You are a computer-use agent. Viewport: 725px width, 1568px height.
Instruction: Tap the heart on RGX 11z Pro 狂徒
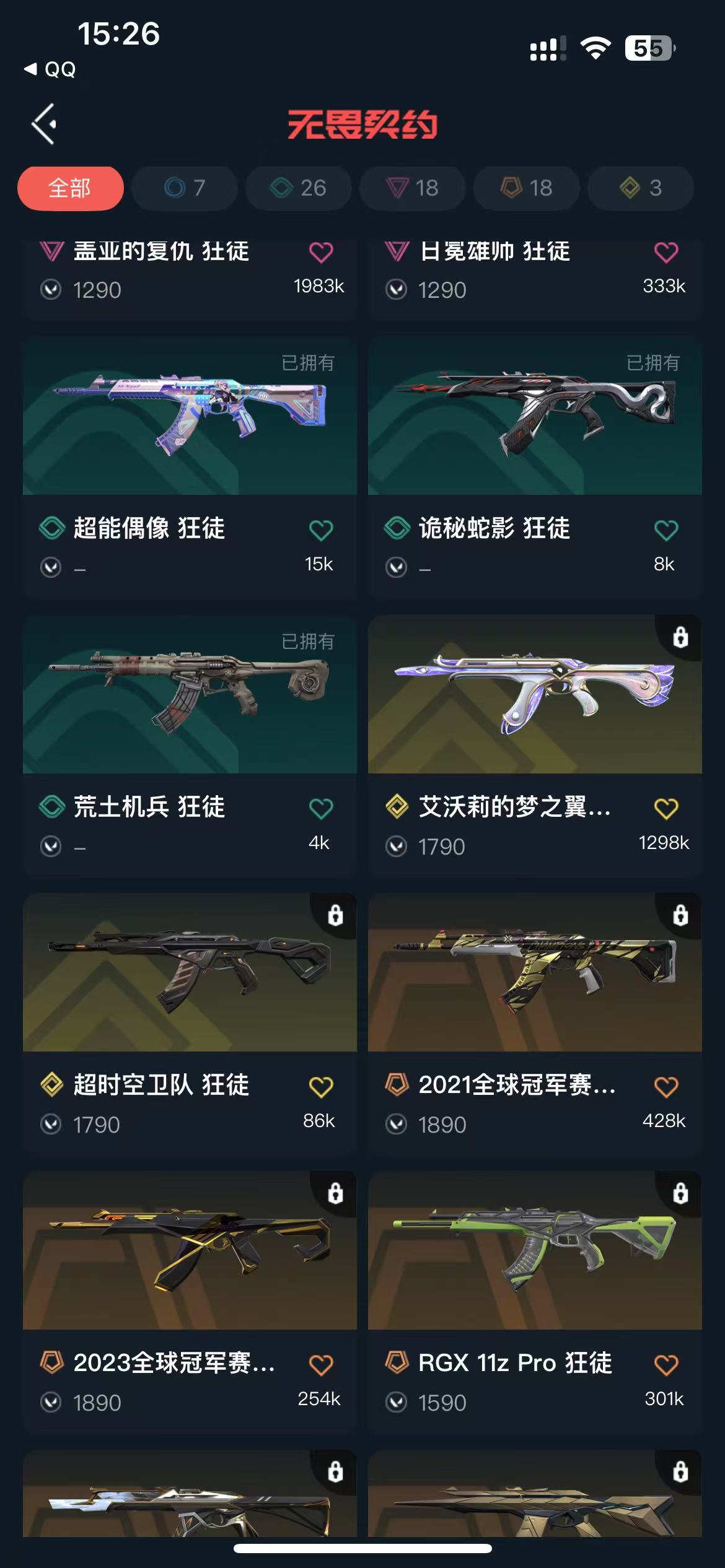pyautogui.click(x=666, y=1365)
